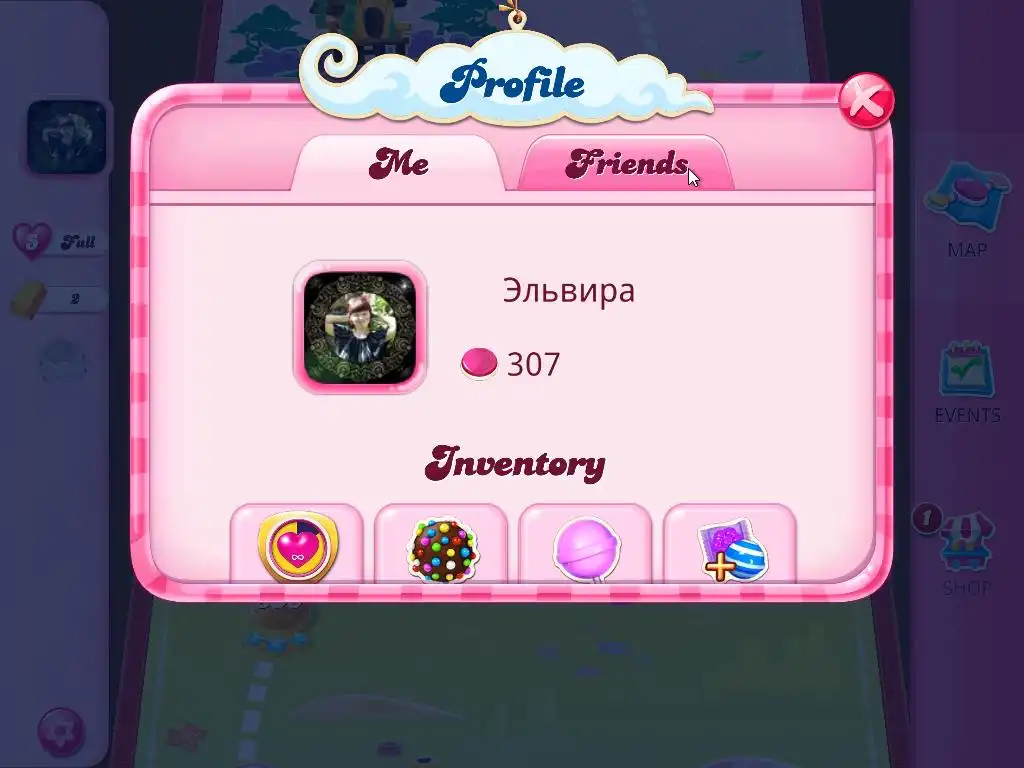Tap Эльвира's profile picture
This screenshot has height=768, width=1024.
pos(360,328)
